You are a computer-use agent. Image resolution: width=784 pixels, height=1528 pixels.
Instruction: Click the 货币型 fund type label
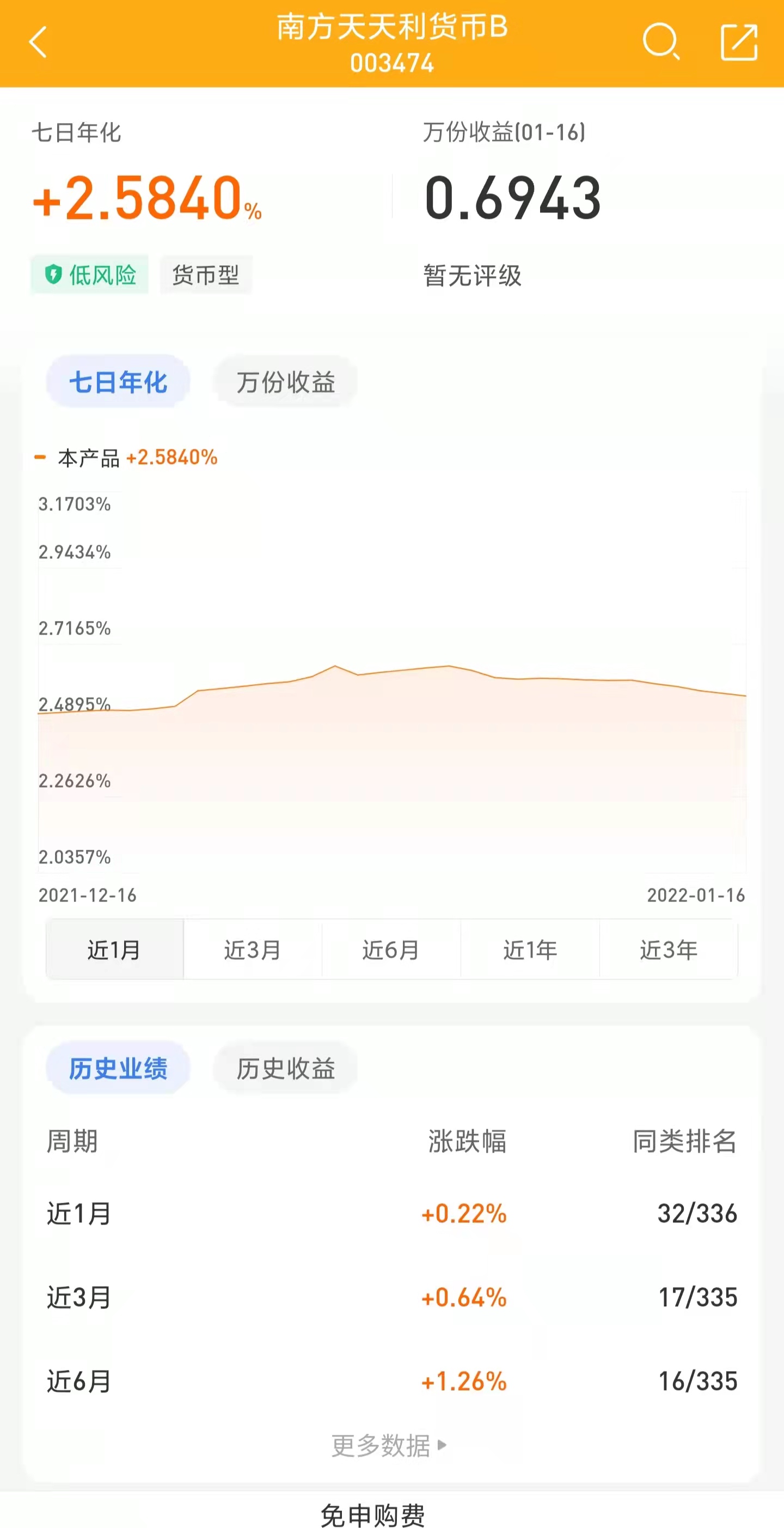point(205,274)
